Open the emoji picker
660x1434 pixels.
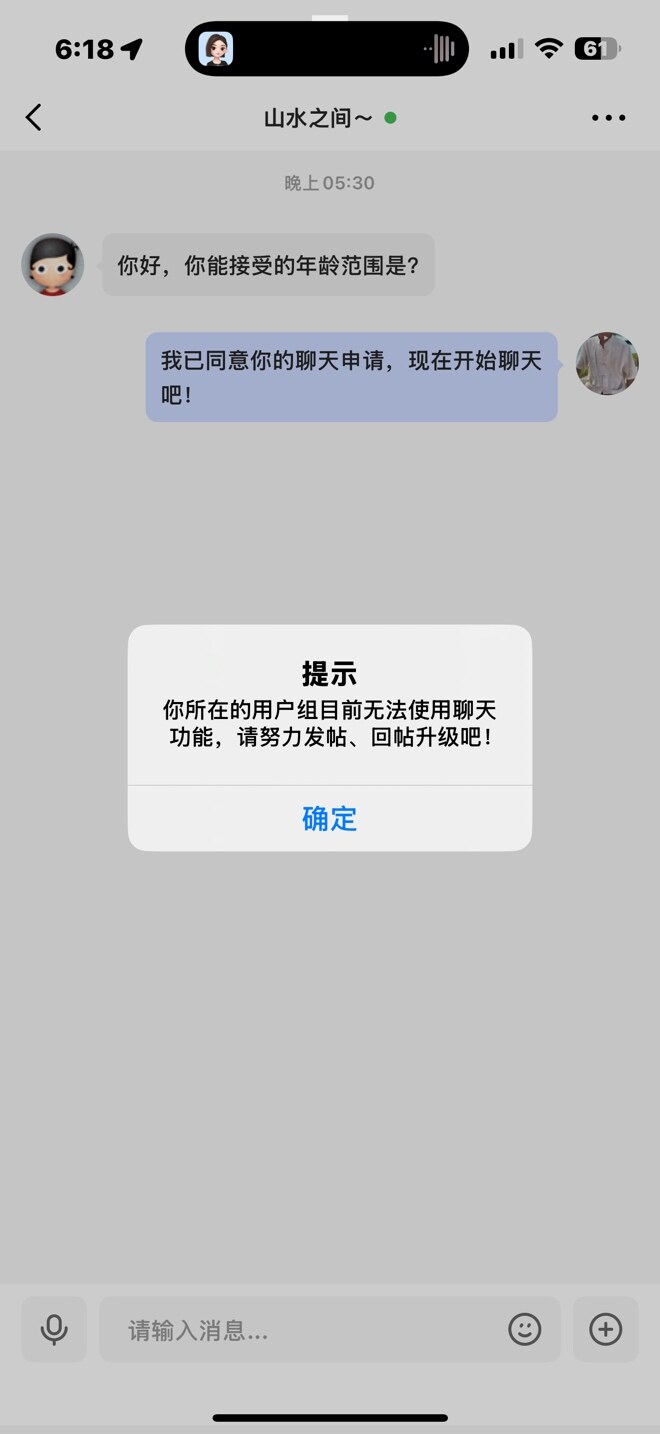click(x=524, y=1329)
